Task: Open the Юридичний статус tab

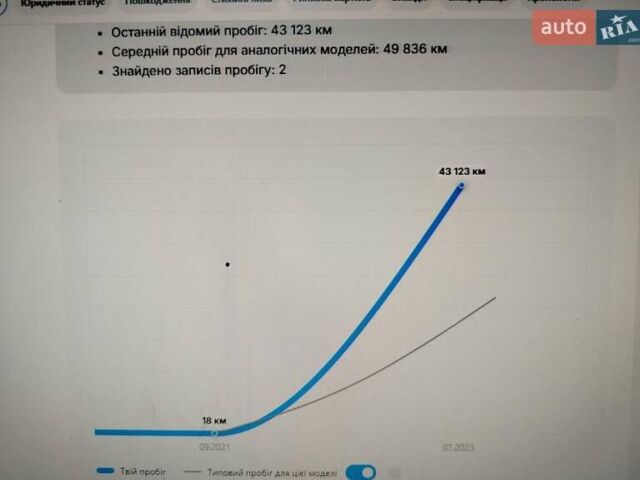Action: tap(60, 4)
